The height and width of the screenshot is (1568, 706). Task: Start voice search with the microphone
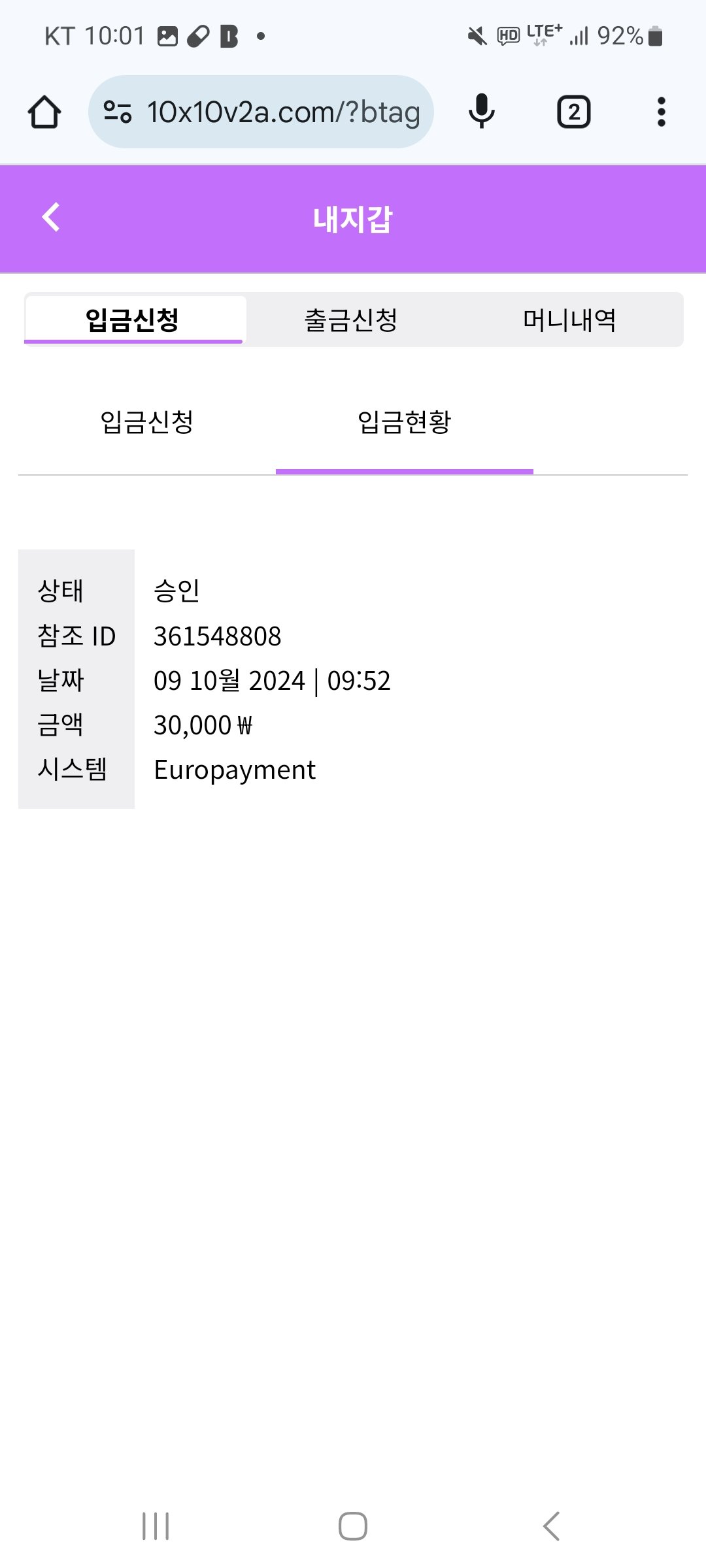tap(482, 112)
